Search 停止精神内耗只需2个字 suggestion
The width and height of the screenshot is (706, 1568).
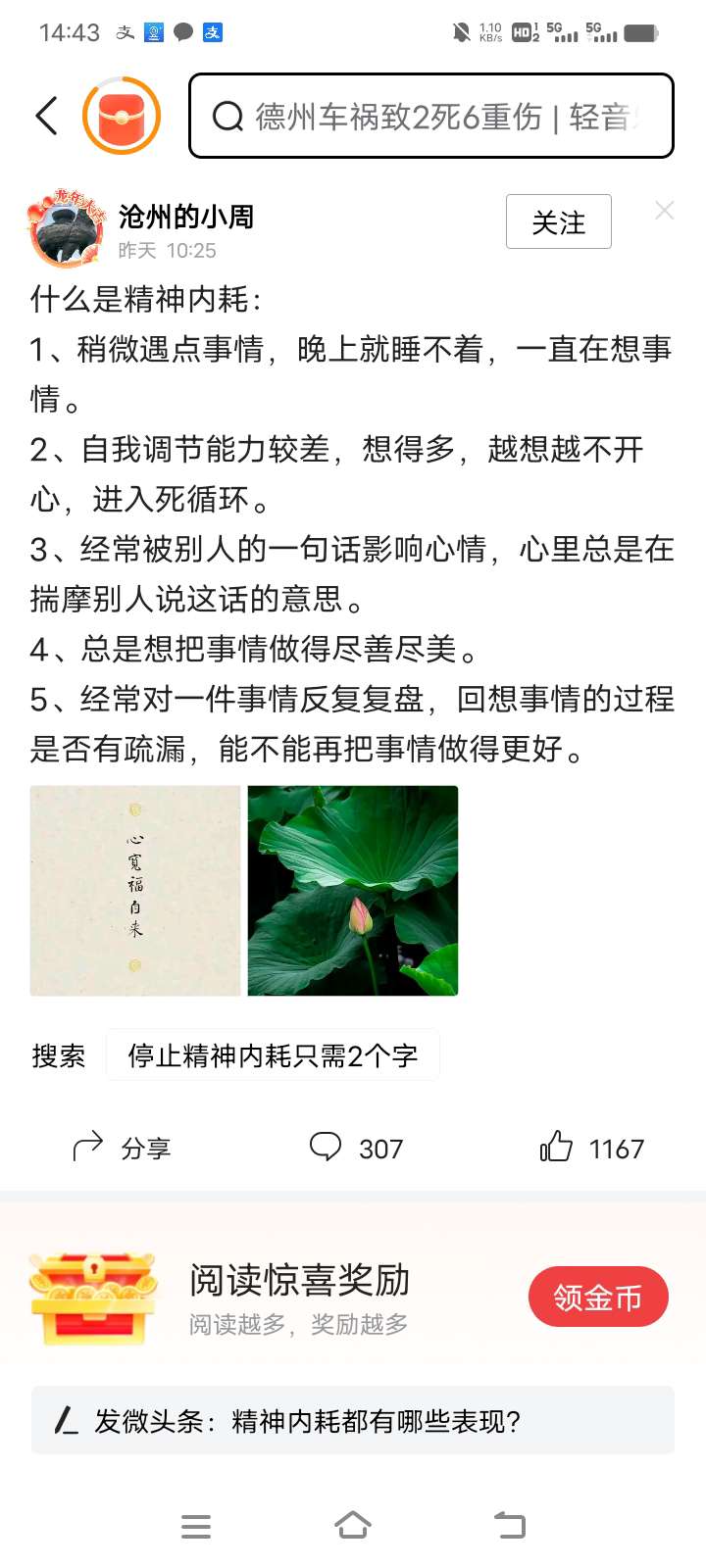tap(273, 1055)
